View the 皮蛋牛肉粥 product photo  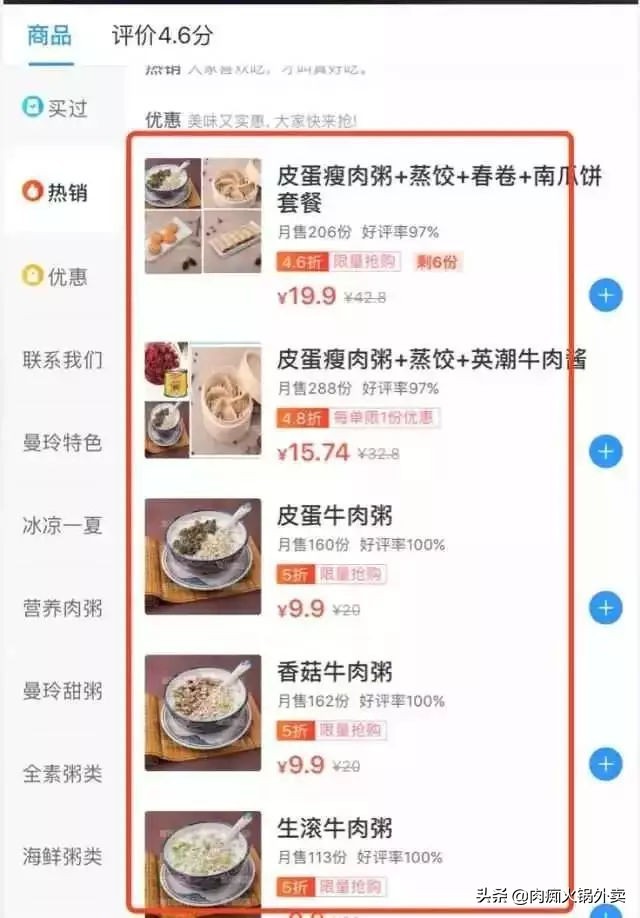(x=202, y=556)
